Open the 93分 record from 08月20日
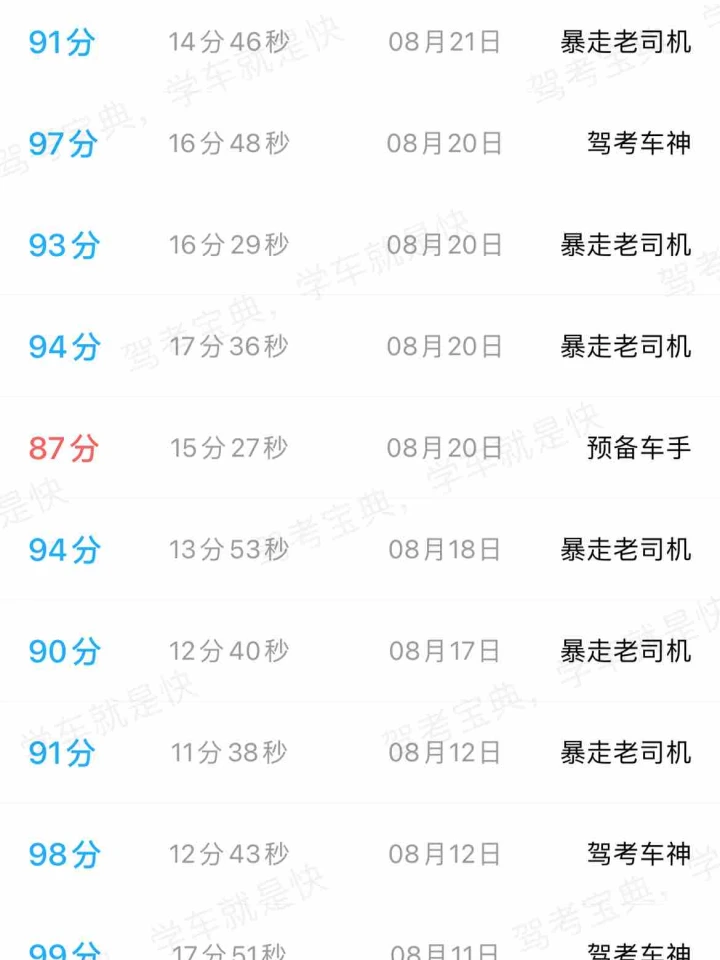This screenshot has height=960, width=720. [360, 245]
